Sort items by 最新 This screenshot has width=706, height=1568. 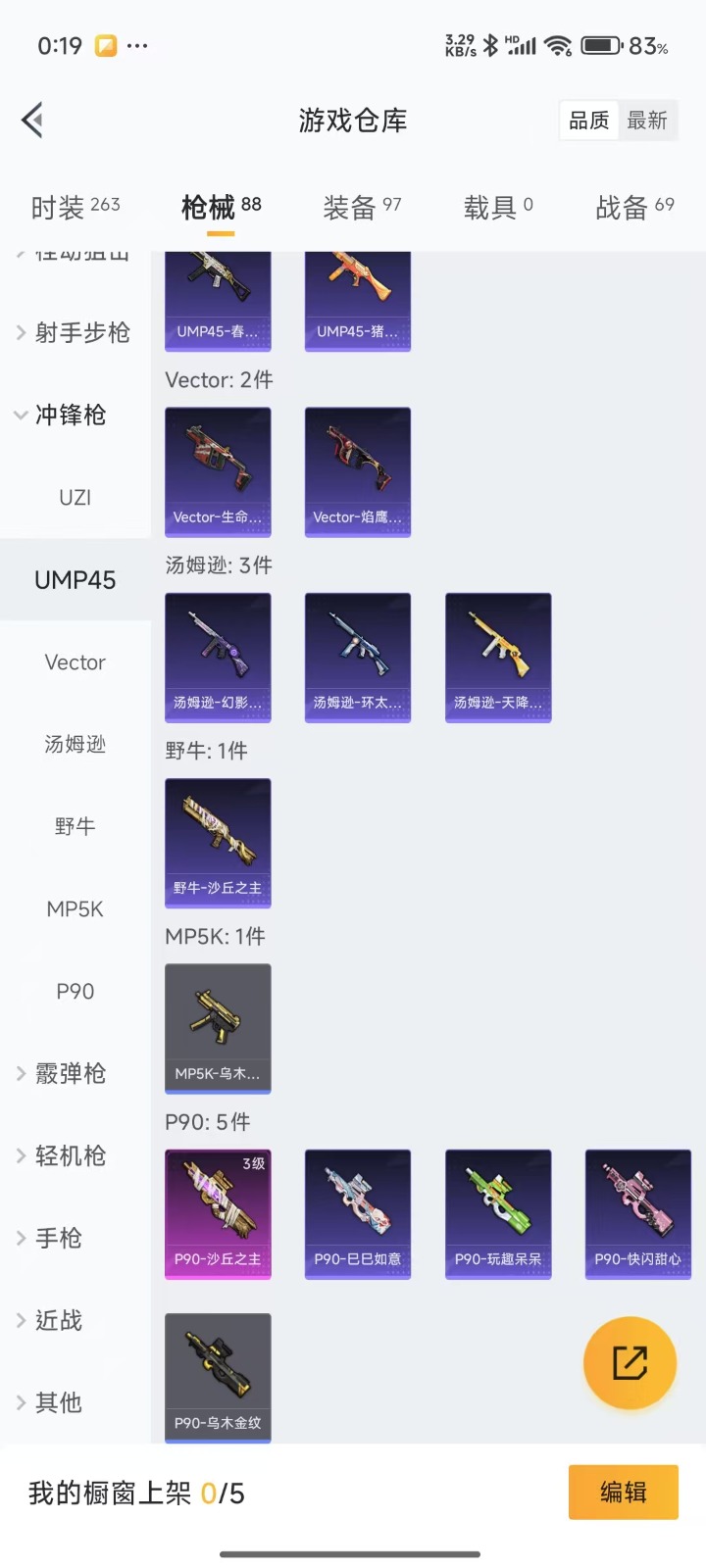tap(647, 121)
